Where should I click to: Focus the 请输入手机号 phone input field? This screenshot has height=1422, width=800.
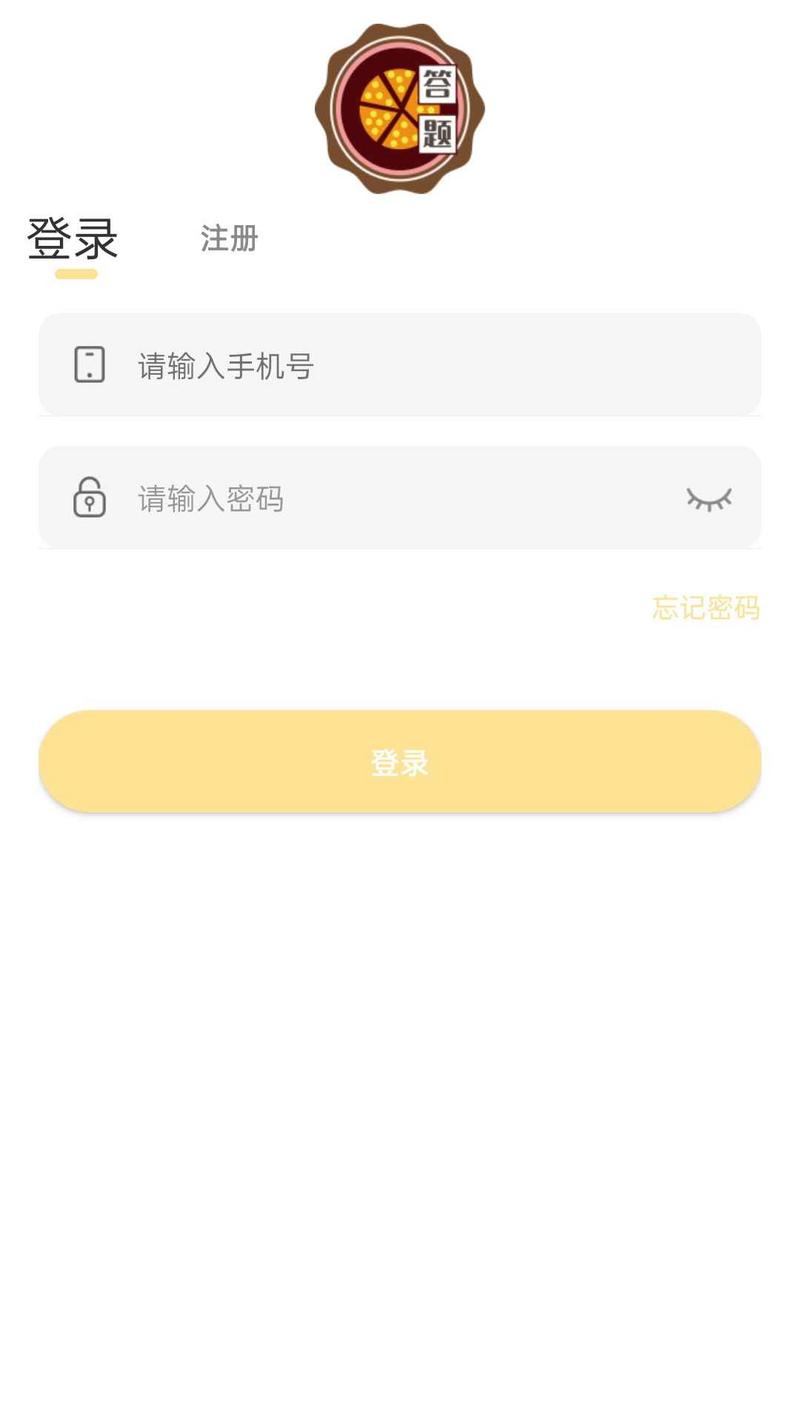(300, 364)
